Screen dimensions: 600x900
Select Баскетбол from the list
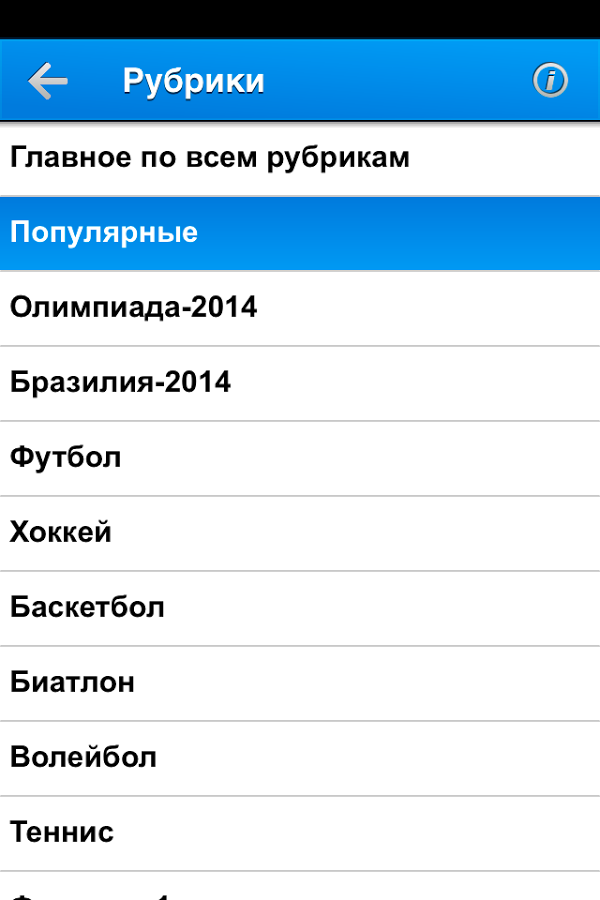coord(300,608)
